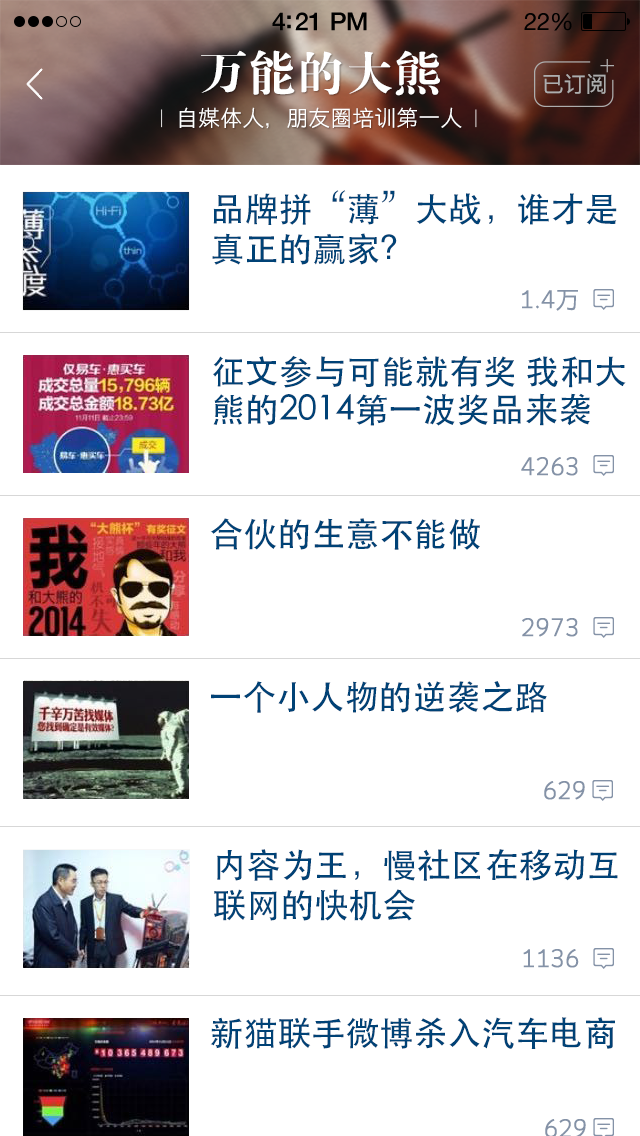Open article 品牌拼"薄"大战，谁才是真正的赢家？

coord(414,230)
